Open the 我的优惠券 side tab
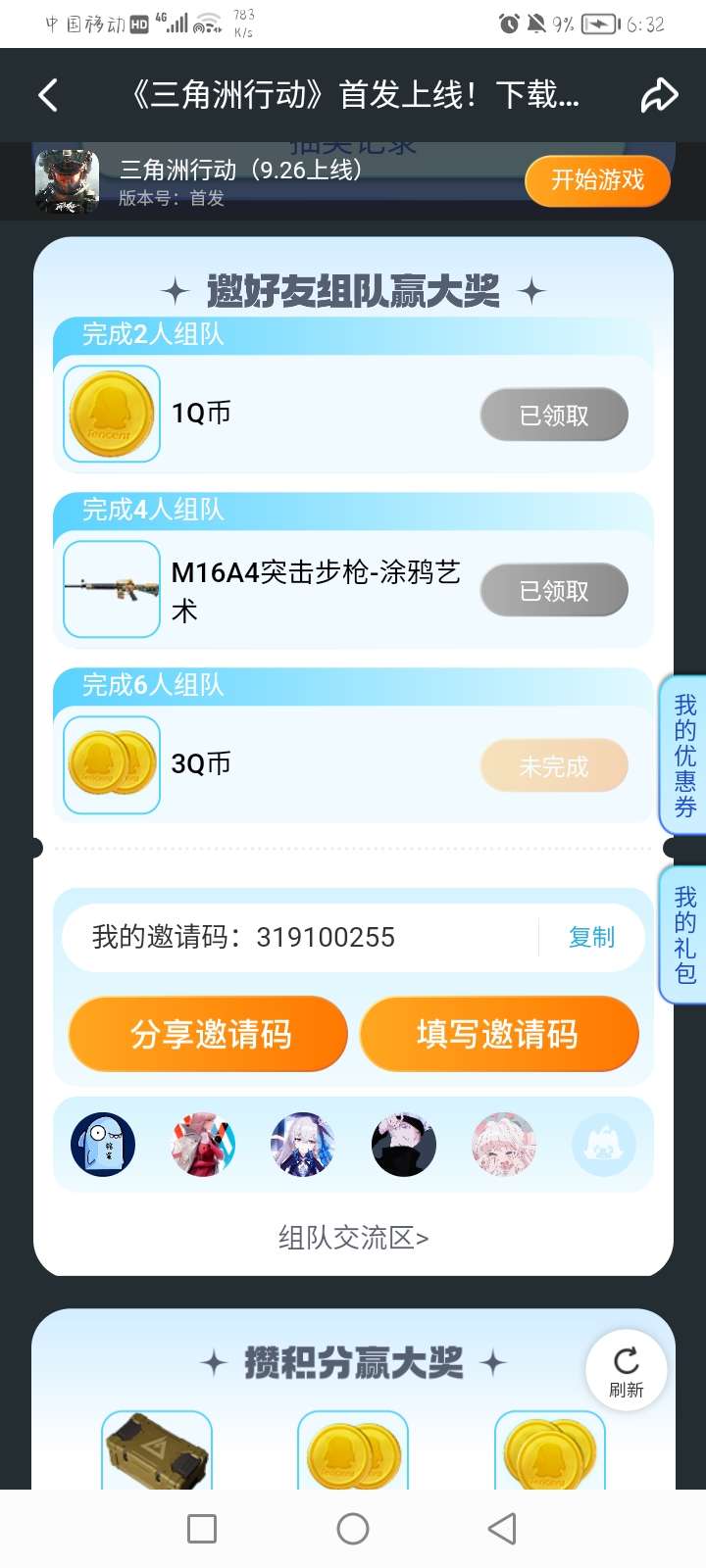 [x=684, y=756]
